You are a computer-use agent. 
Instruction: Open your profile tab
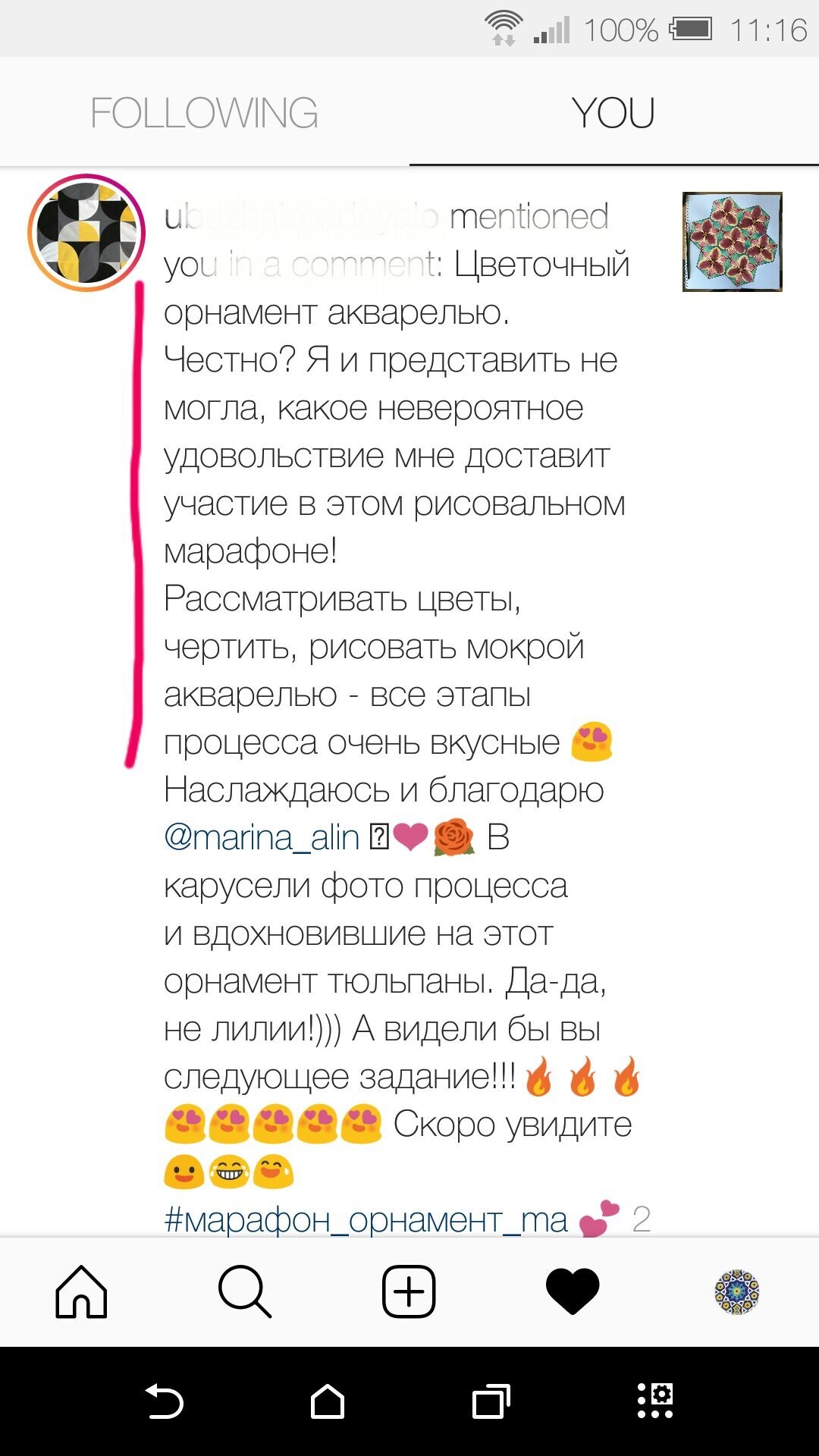(736, 1291)
